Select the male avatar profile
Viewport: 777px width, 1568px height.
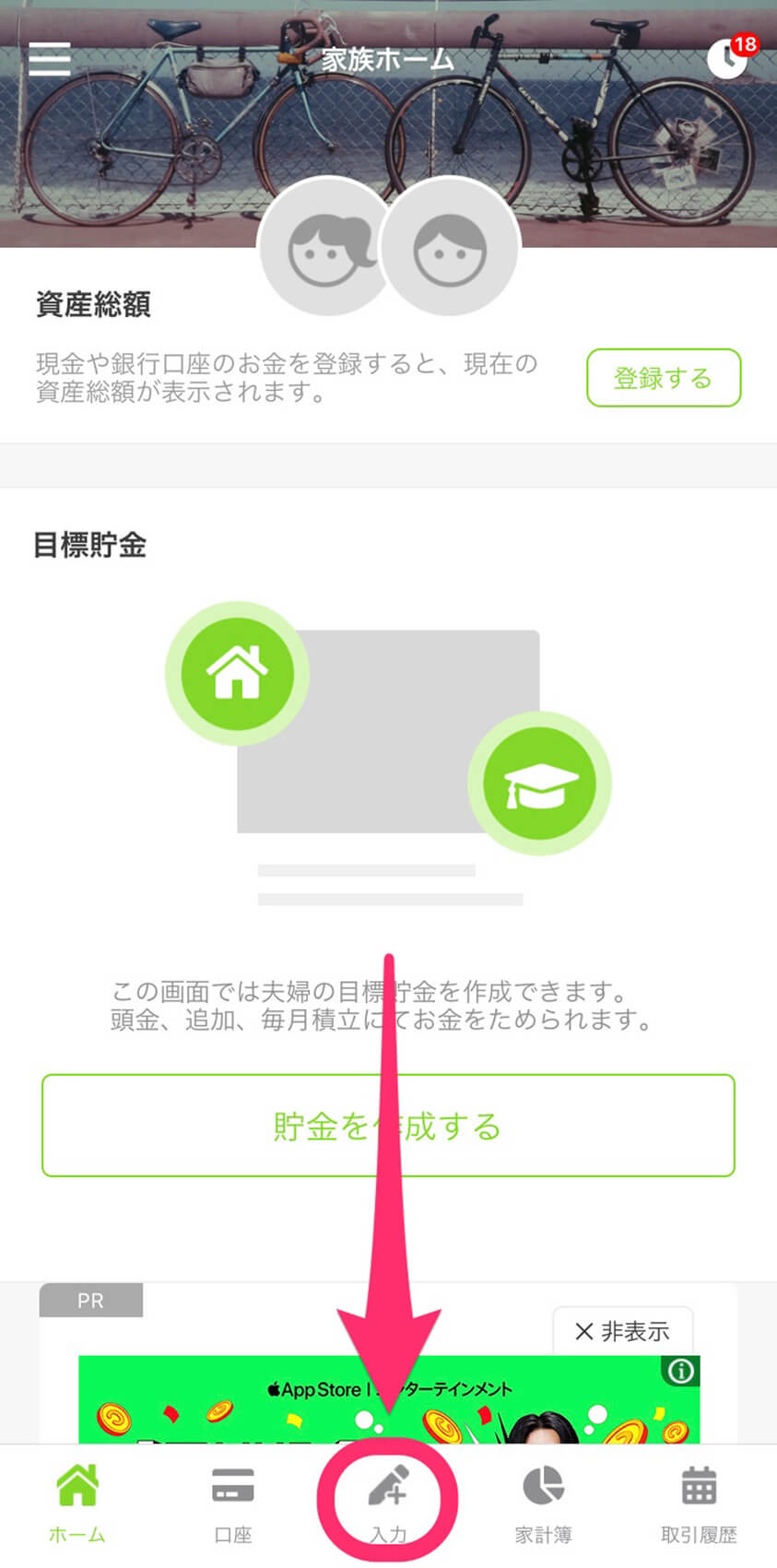(452, 249)
